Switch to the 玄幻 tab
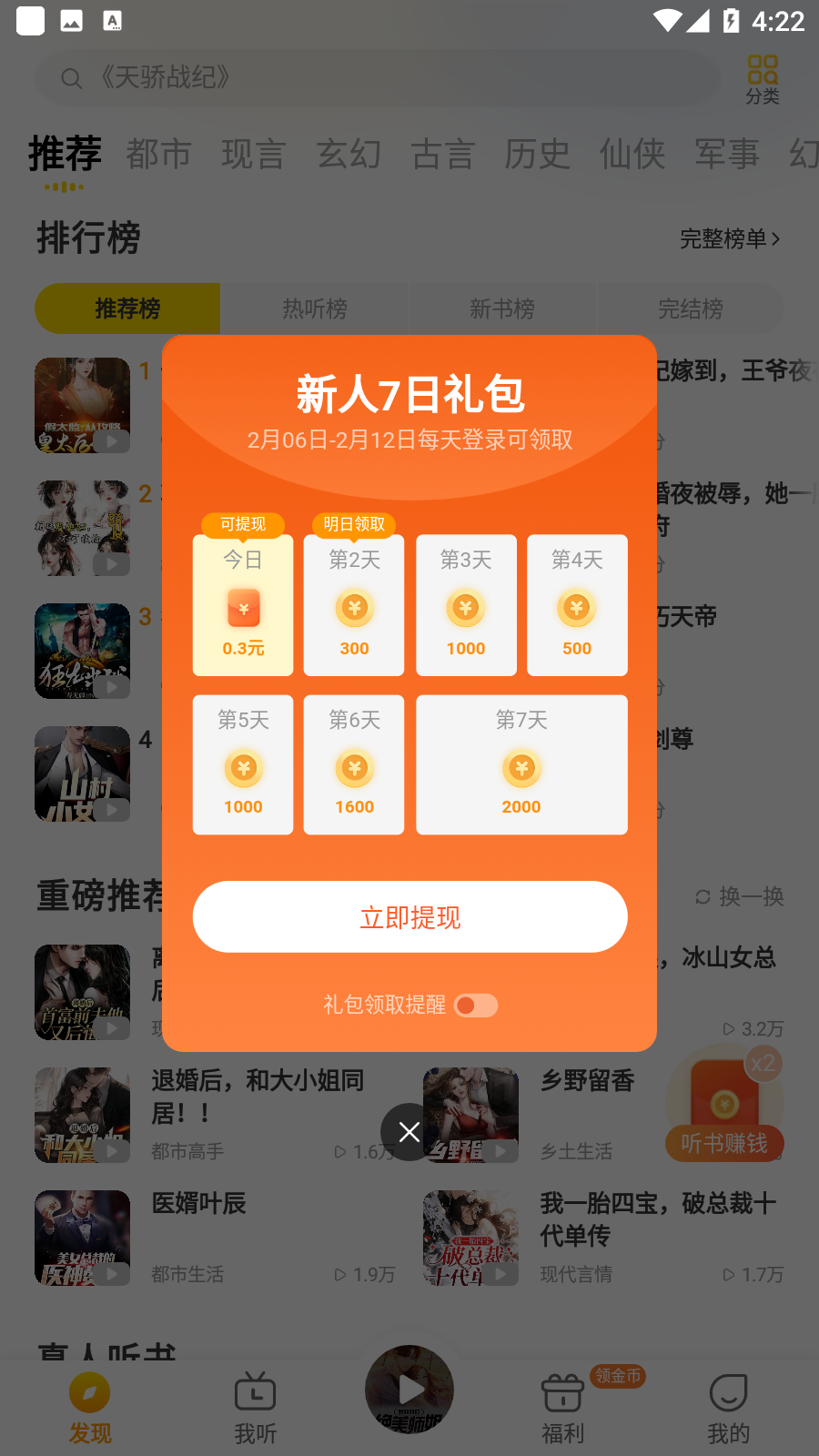This screenshot has width=819, height=1456. (x=349, y=154)
